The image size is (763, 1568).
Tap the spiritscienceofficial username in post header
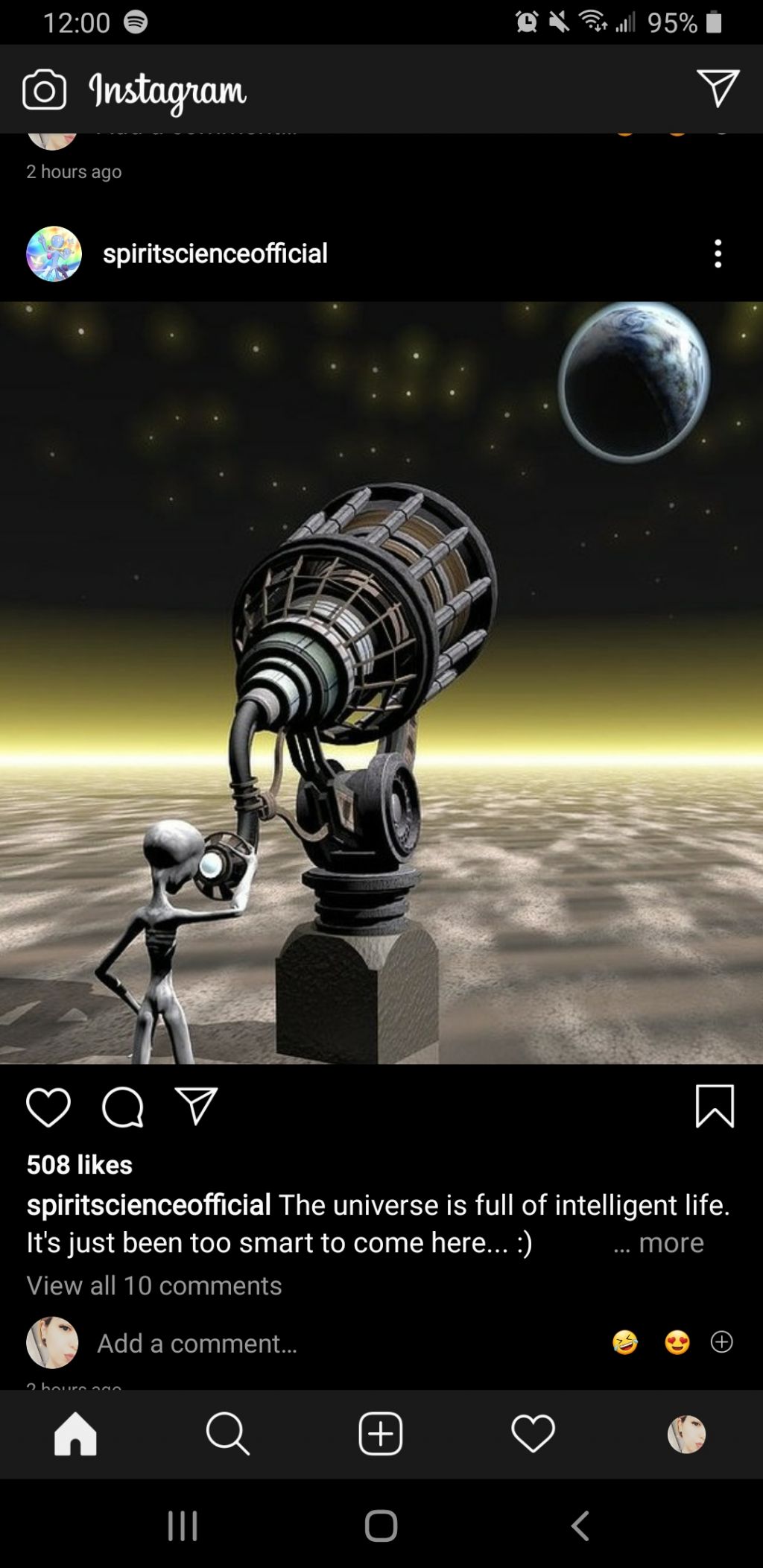(x=215, y=253)
